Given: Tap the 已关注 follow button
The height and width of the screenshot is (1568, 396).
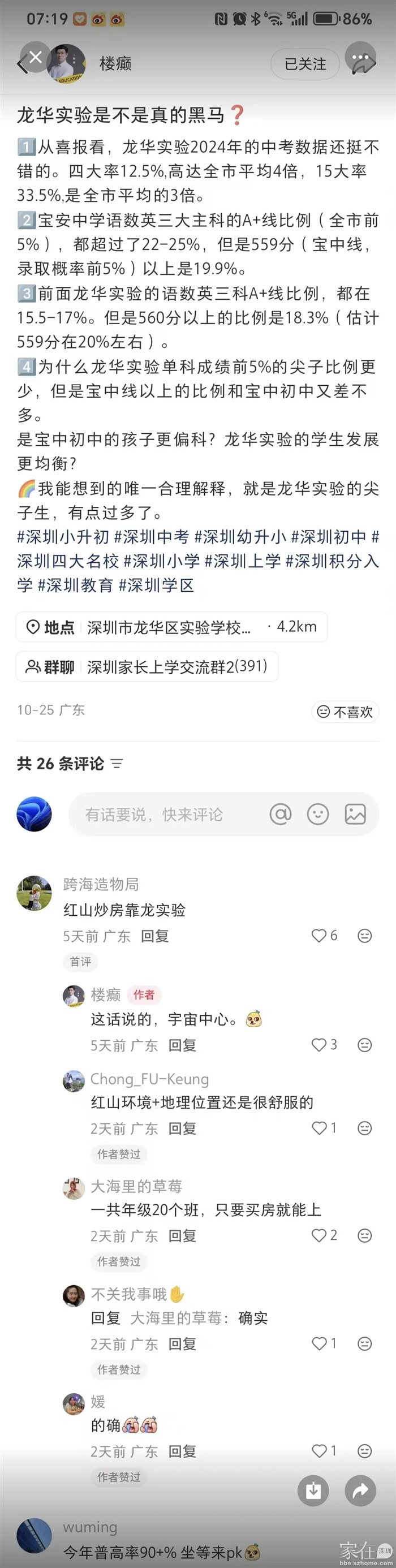Looking at the screenshot, I should click(305, 64).
